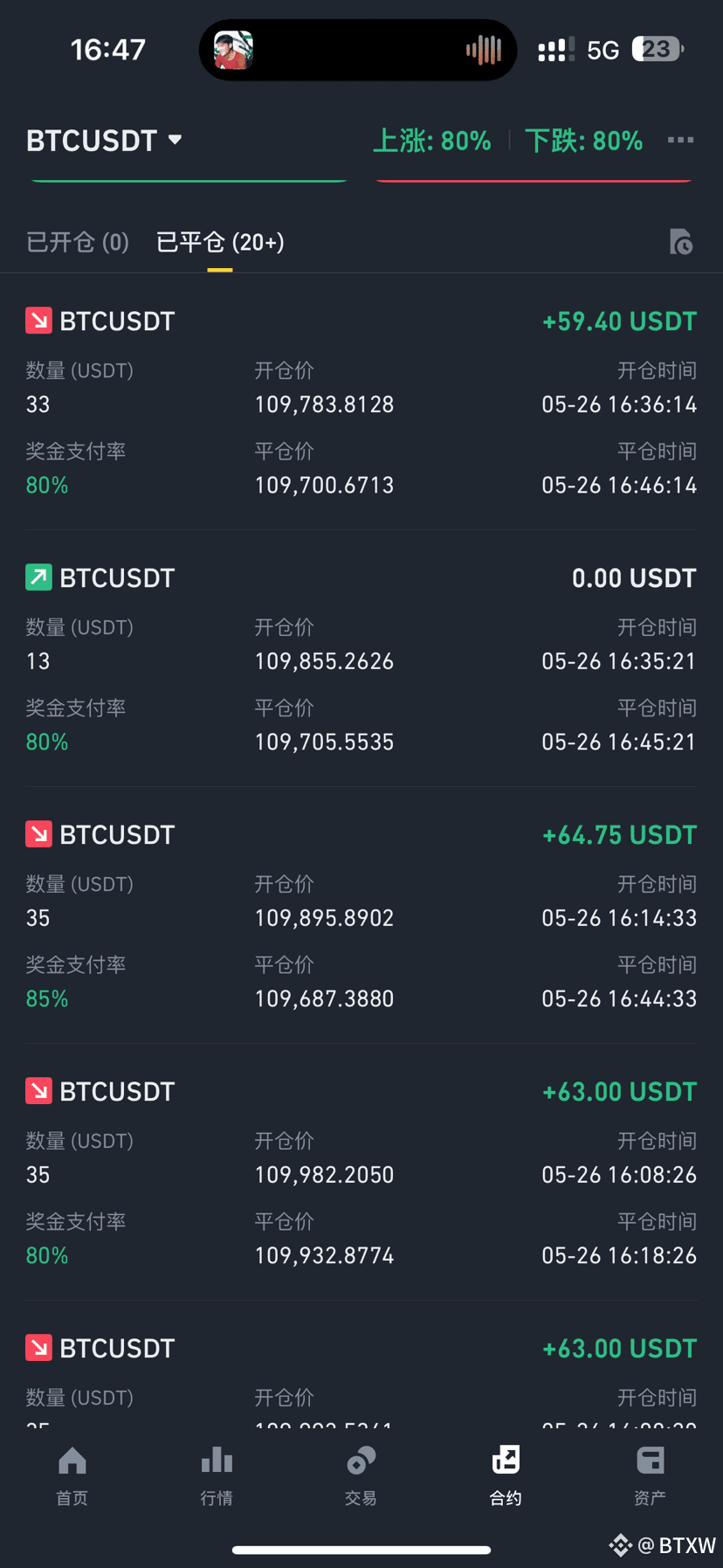The height and width of the screenshot is (1568, 723).
Task: Select the 已平仓 (20+) tab
Action: 220,242
